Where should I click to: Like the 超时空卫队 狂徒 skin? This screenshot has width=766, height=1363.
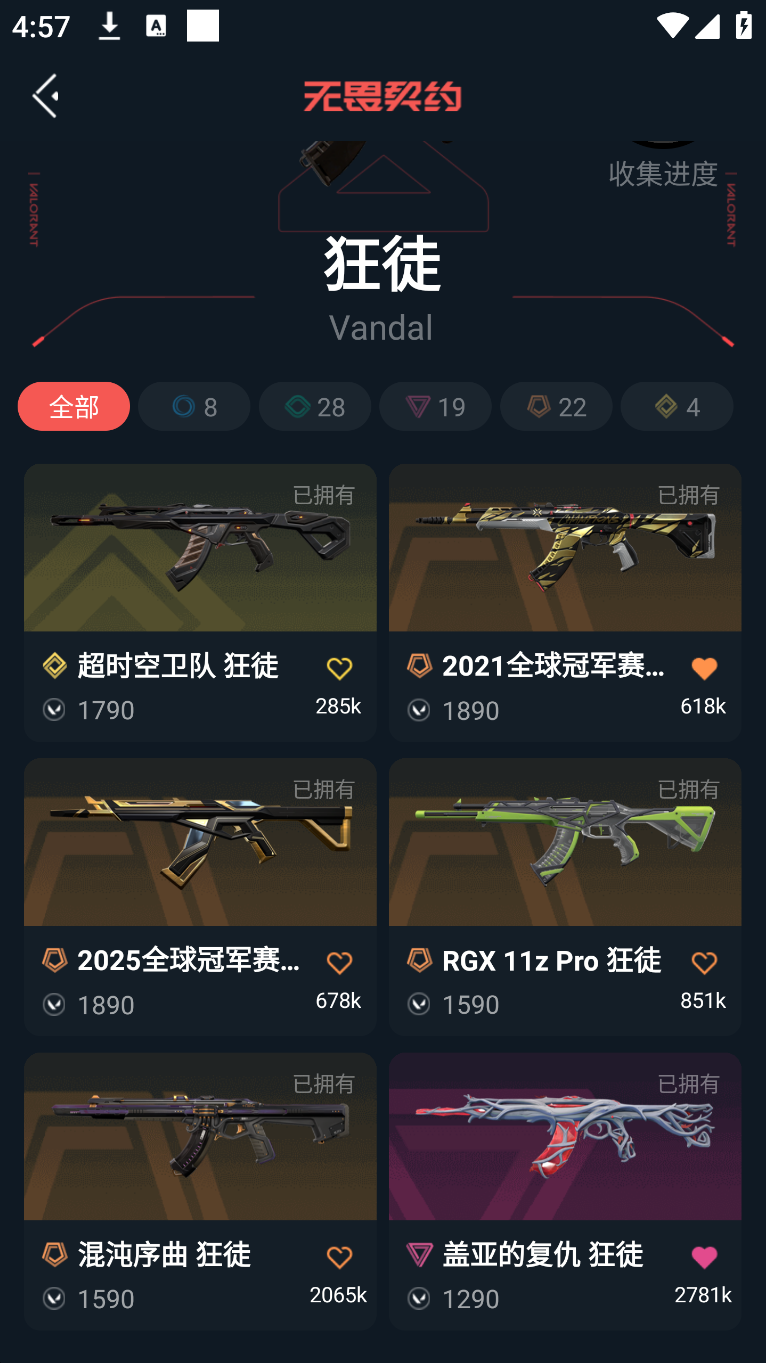[x=339, y=668]
